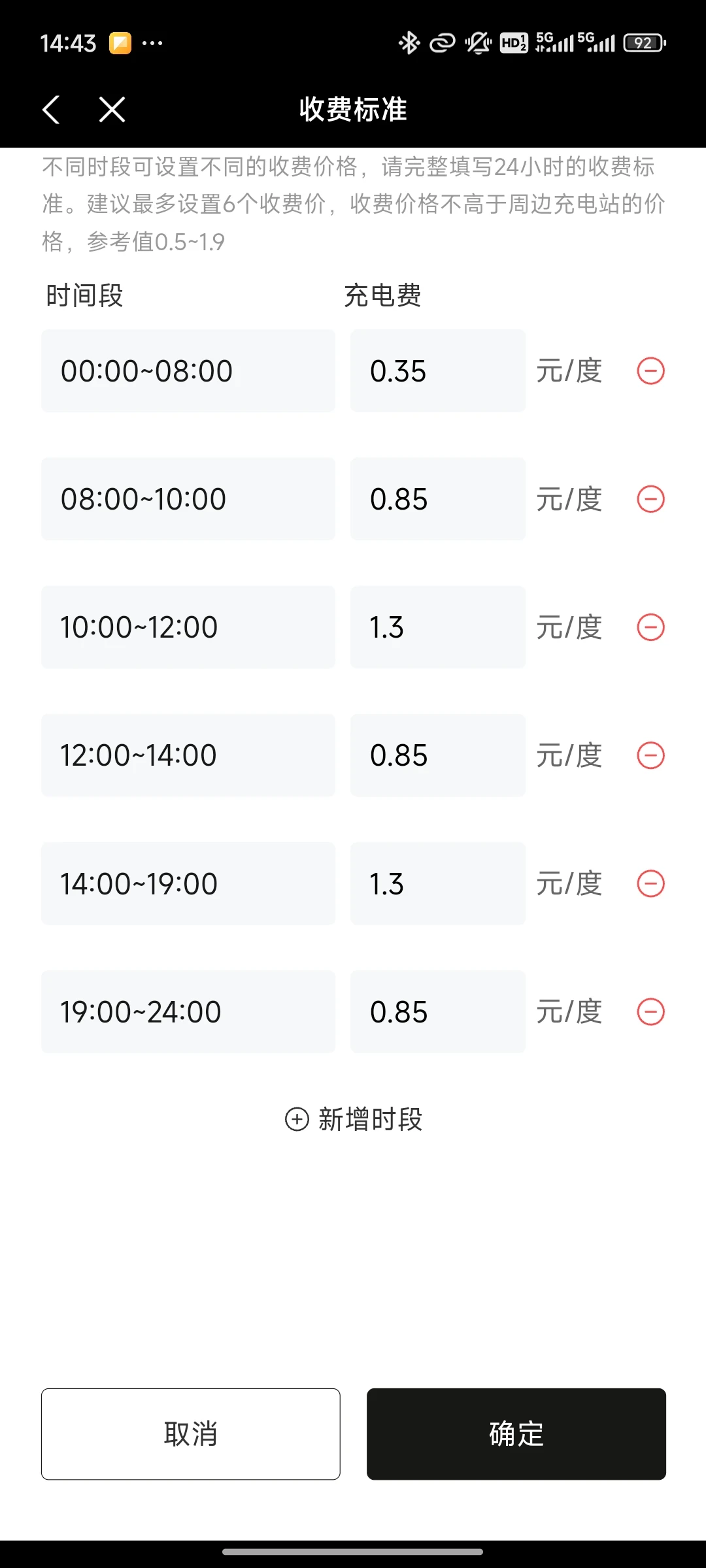The image size is (706, 1568).
Task: Edit the 00:00~08:00 time period
Action: (x=188, y=370)
